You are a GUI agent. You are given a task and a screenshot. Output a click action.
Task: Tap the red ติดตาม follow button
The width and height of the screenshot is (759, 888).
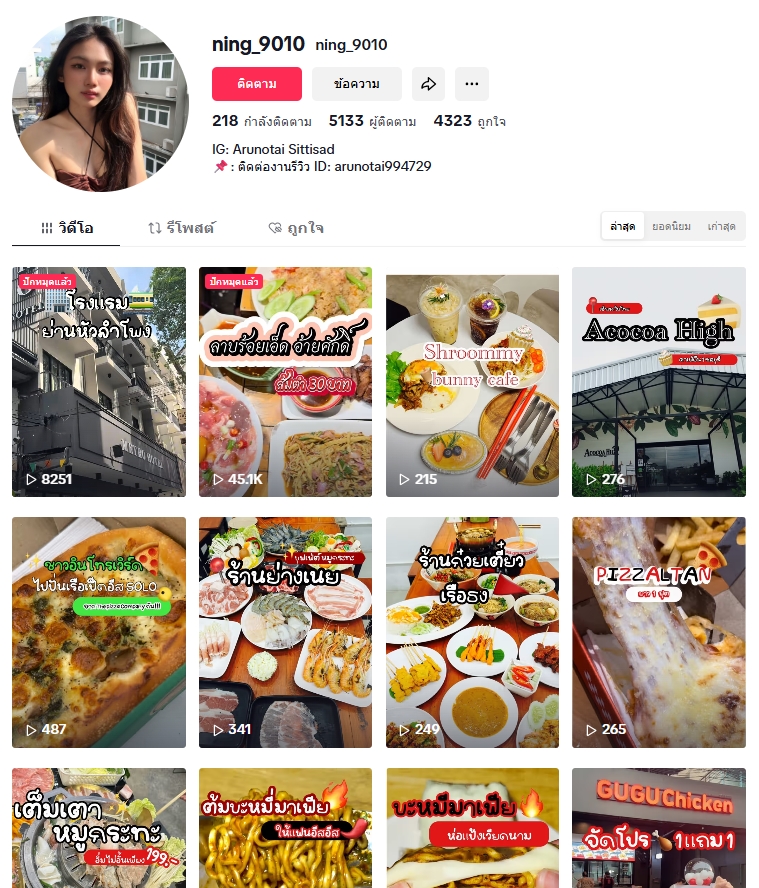[x=256, y=84]
